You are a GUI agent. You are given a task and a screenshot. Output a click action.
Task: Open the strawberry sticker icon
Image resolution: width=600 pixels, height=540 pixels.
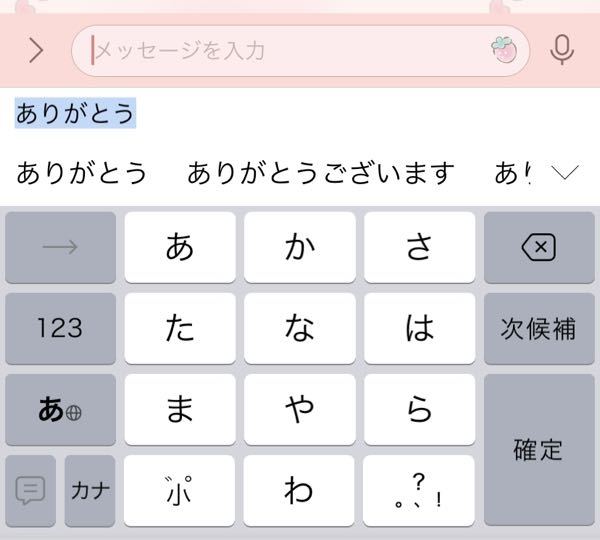[x=505, y=50]
